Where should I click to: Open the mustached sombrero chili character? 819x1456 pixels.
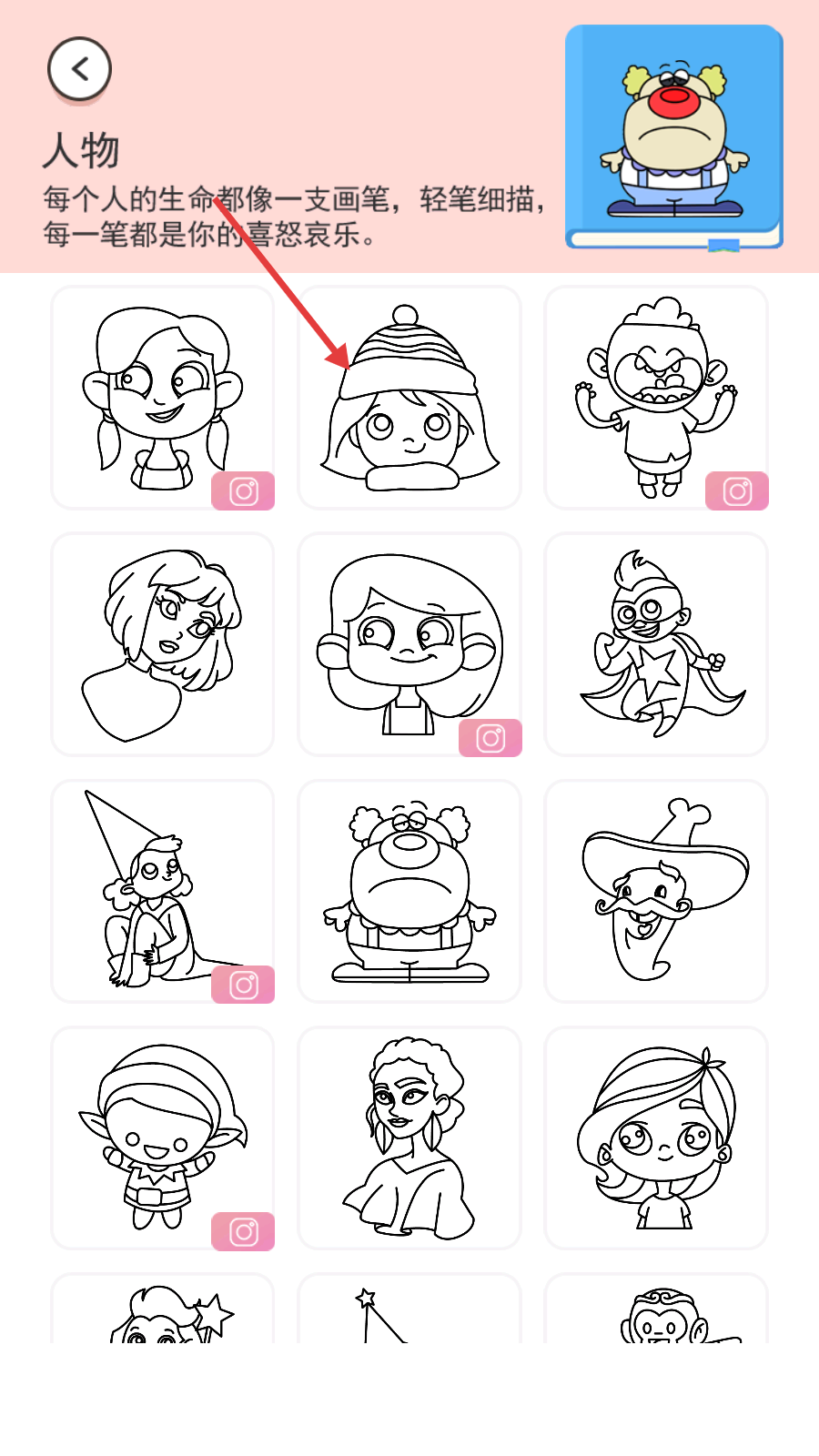point(656,891)
